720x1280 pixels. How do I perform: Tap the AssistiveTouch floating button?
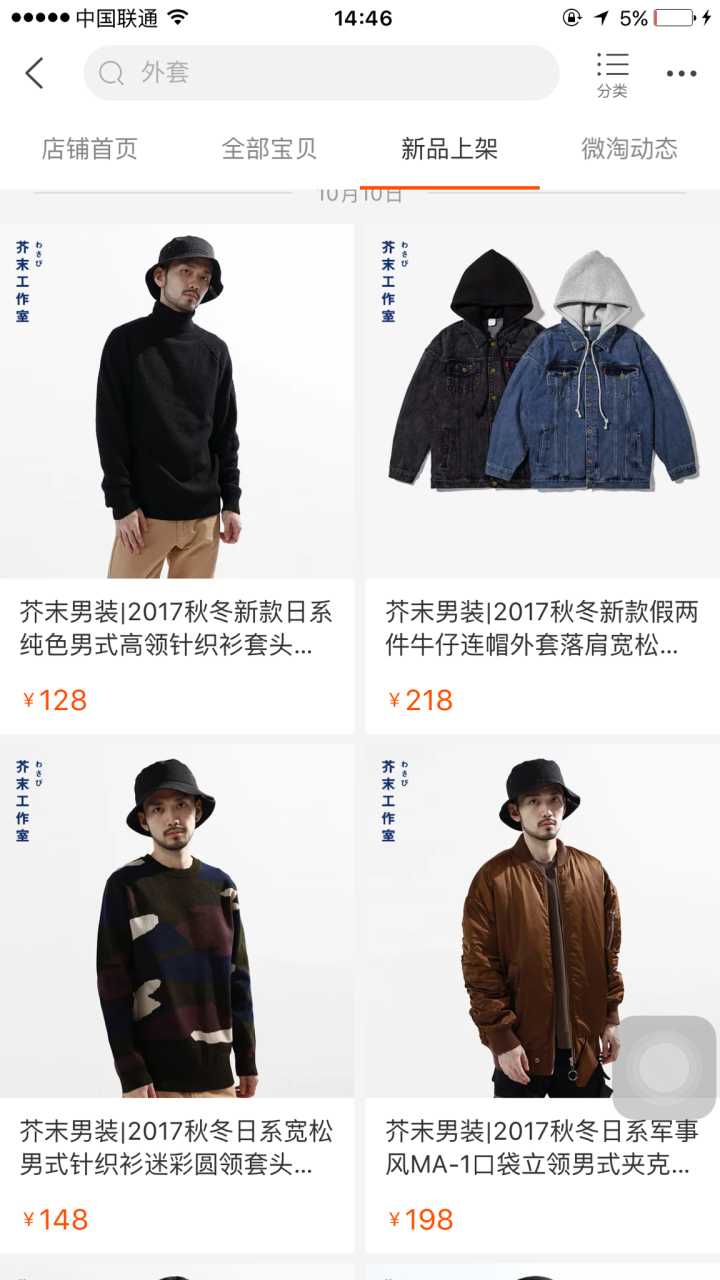point(664,1067)
